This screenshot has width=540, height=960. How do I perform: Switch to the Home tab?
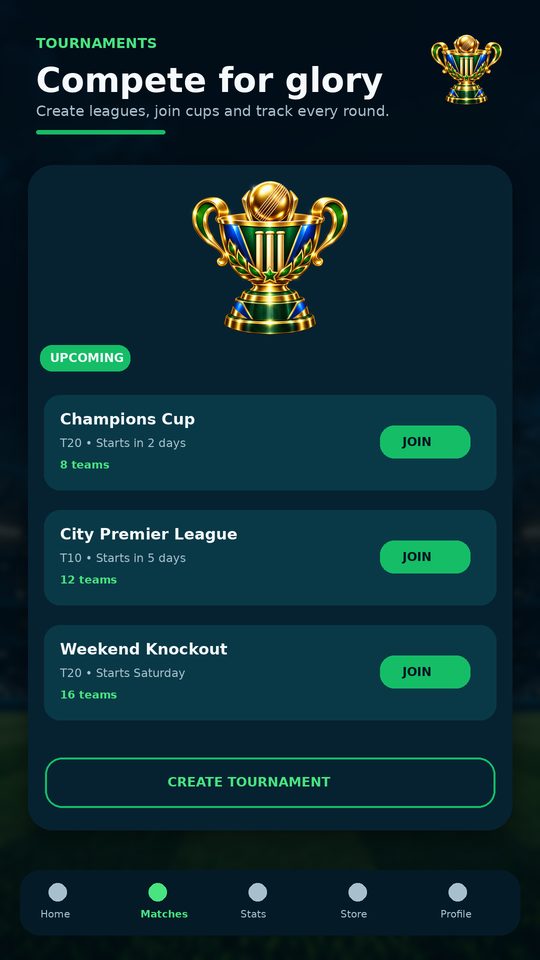coord(56,902)
